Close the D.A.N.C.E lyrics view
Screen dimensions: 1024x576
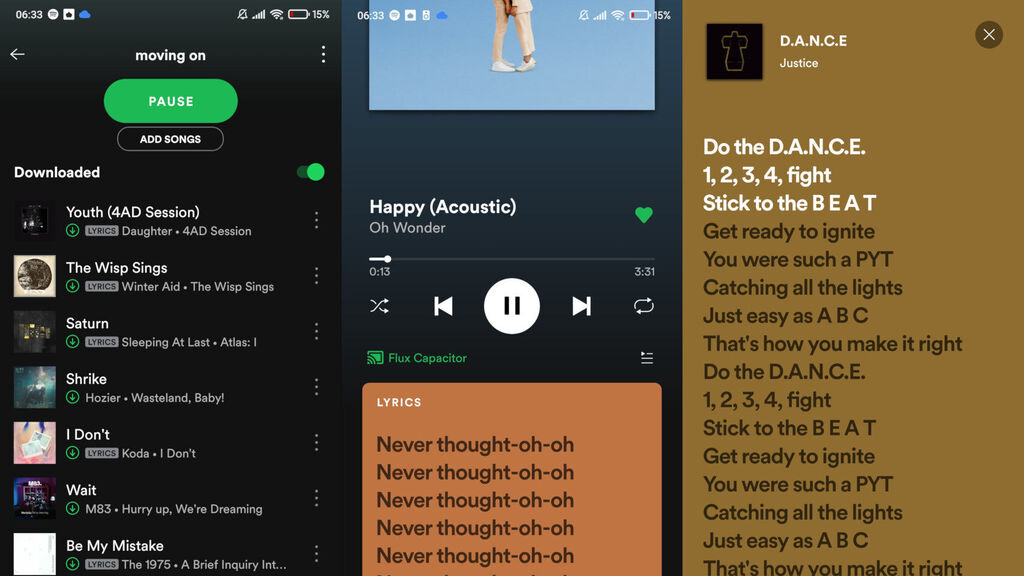point(988,35)
